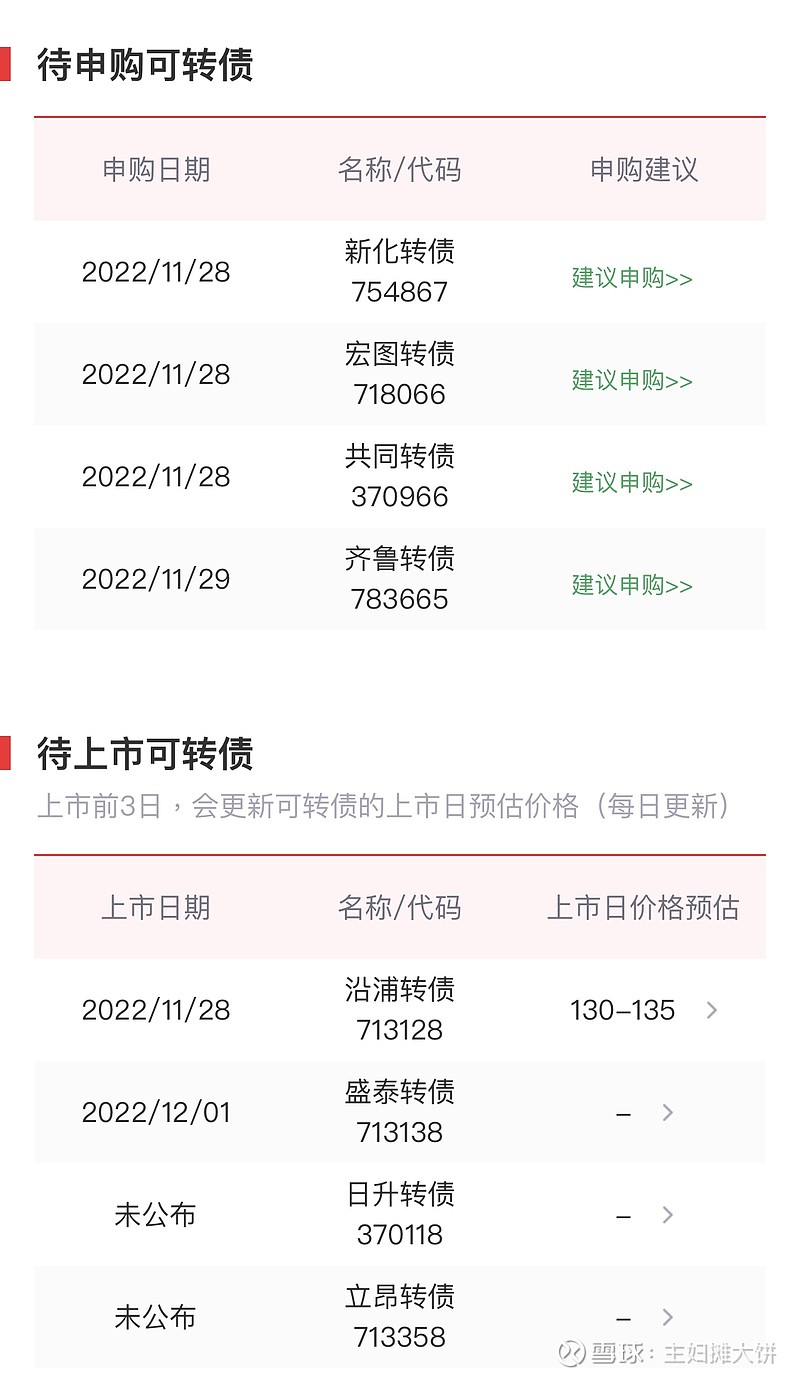Open 日升转债 listing price details
Screen dimensions: 800x1378
coord(645,1215)
